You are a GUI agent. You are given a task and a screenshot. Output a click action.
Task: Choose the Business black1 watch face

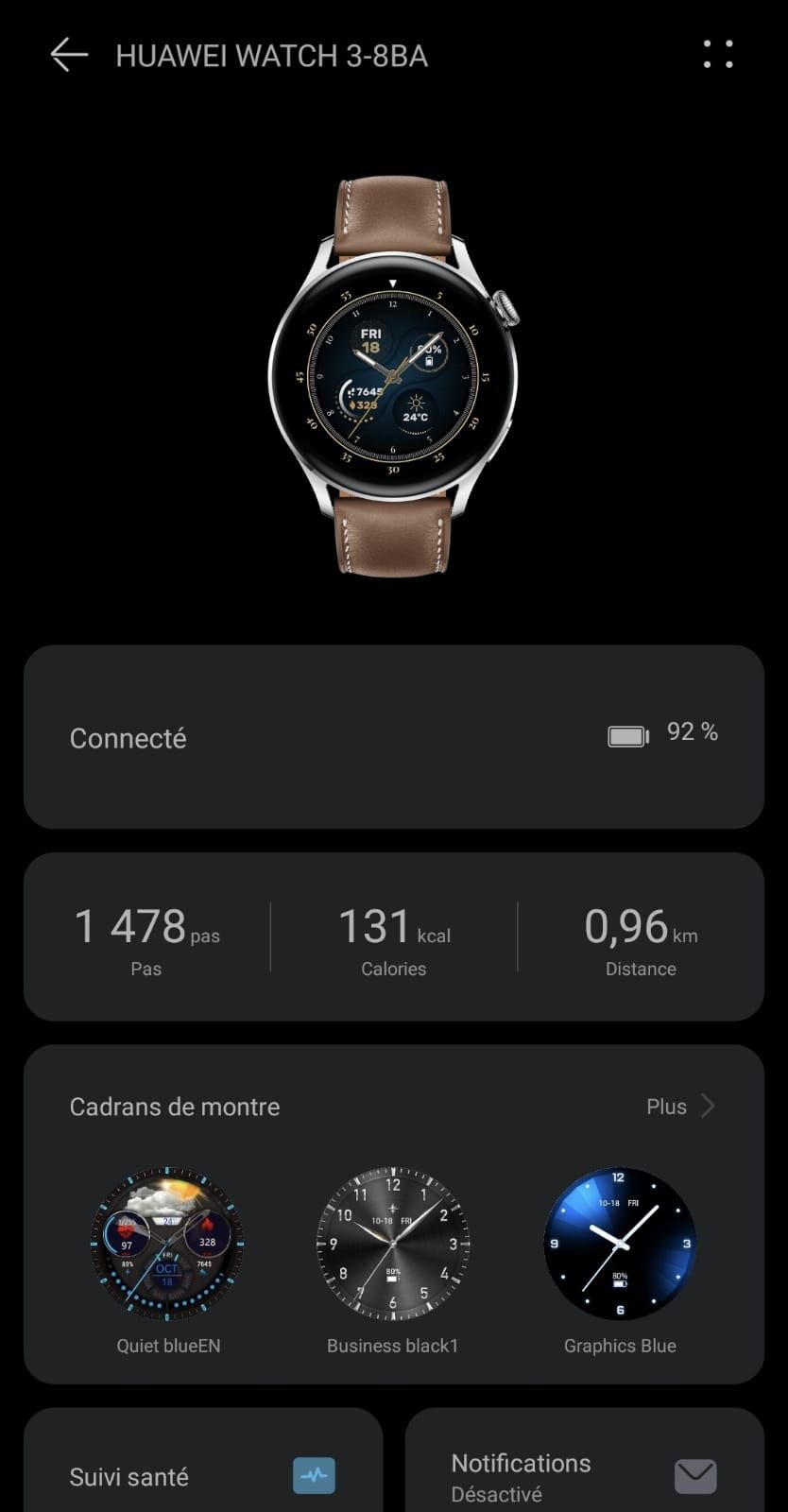pos(393,1243)
